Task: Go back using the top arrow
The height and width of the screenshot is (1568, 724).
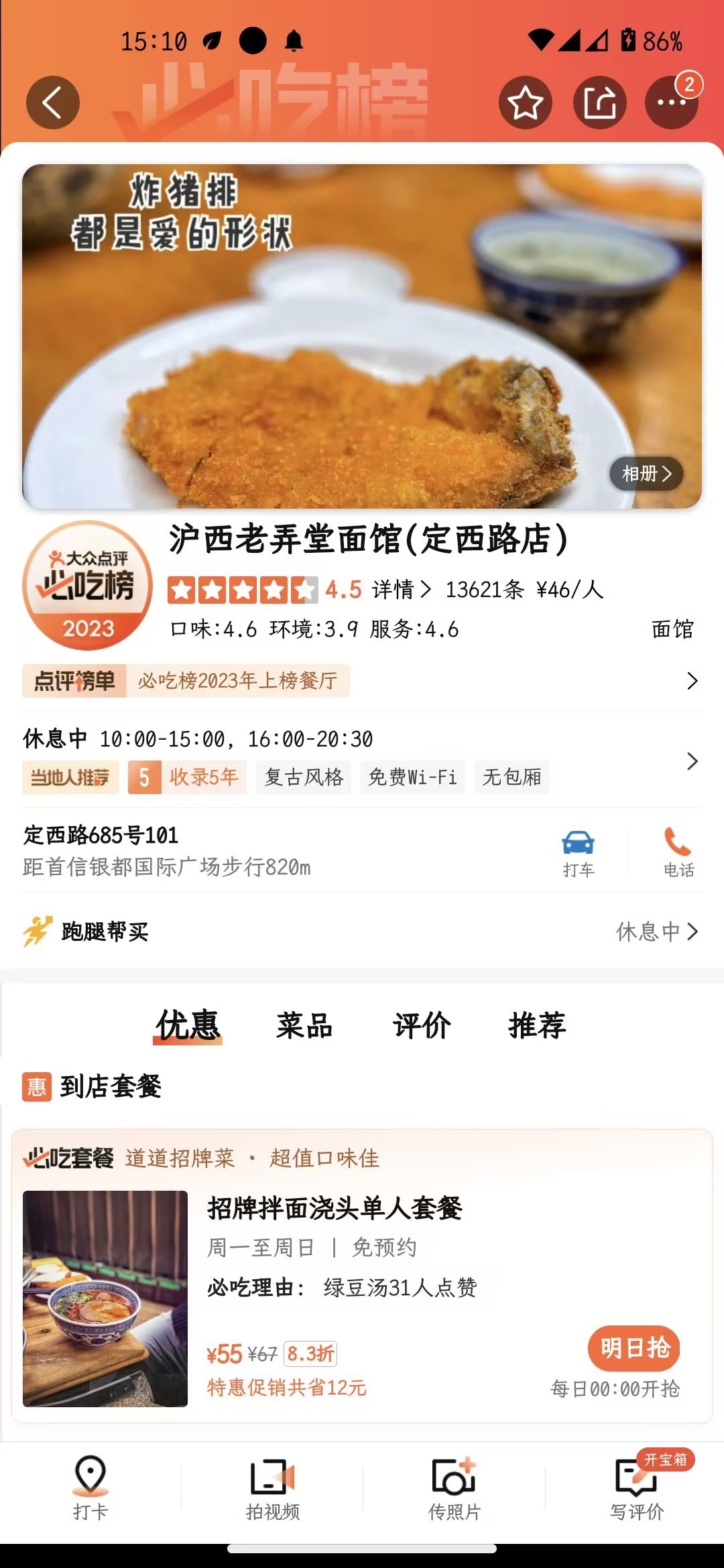Action: pos(52,103)
